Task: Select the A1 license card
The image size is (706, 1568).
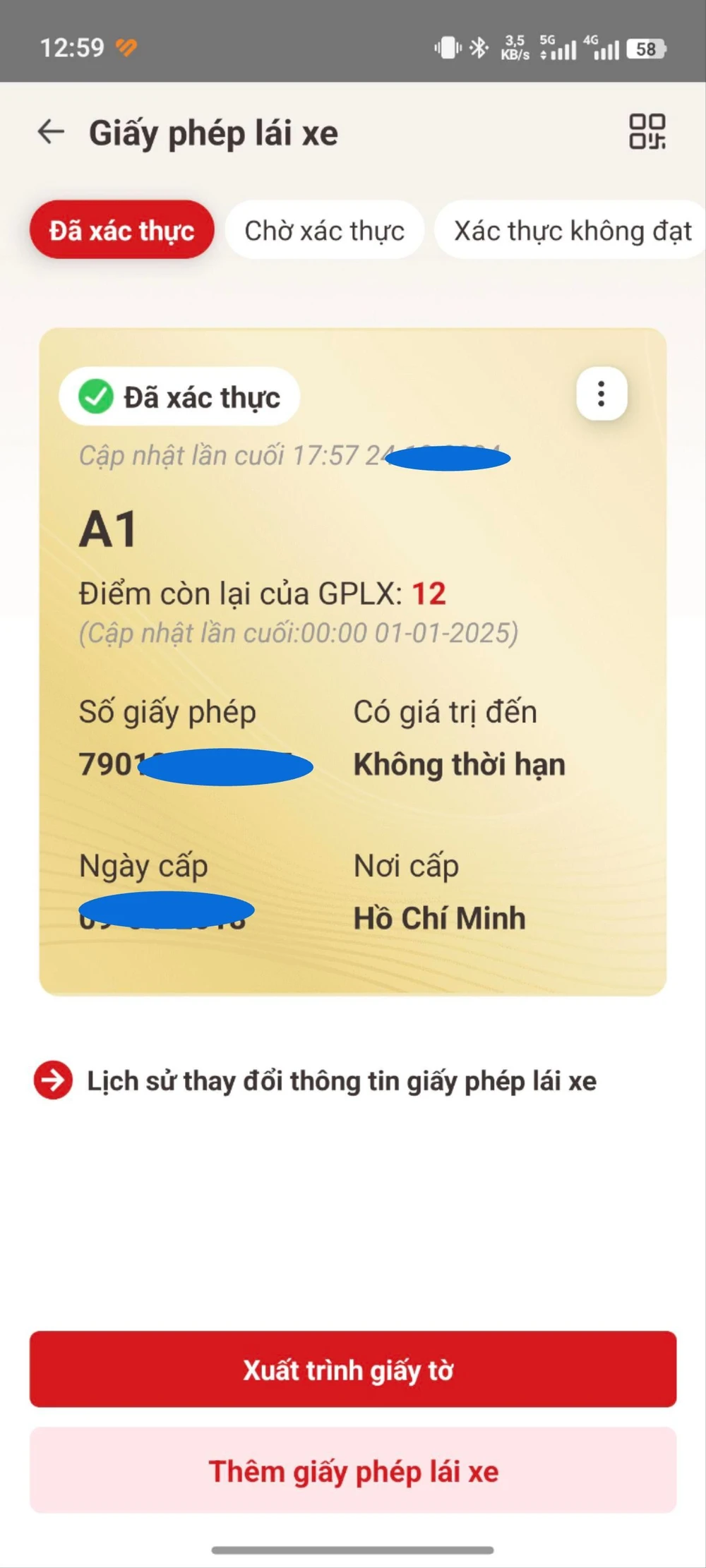Action: (x=353, y=656)
